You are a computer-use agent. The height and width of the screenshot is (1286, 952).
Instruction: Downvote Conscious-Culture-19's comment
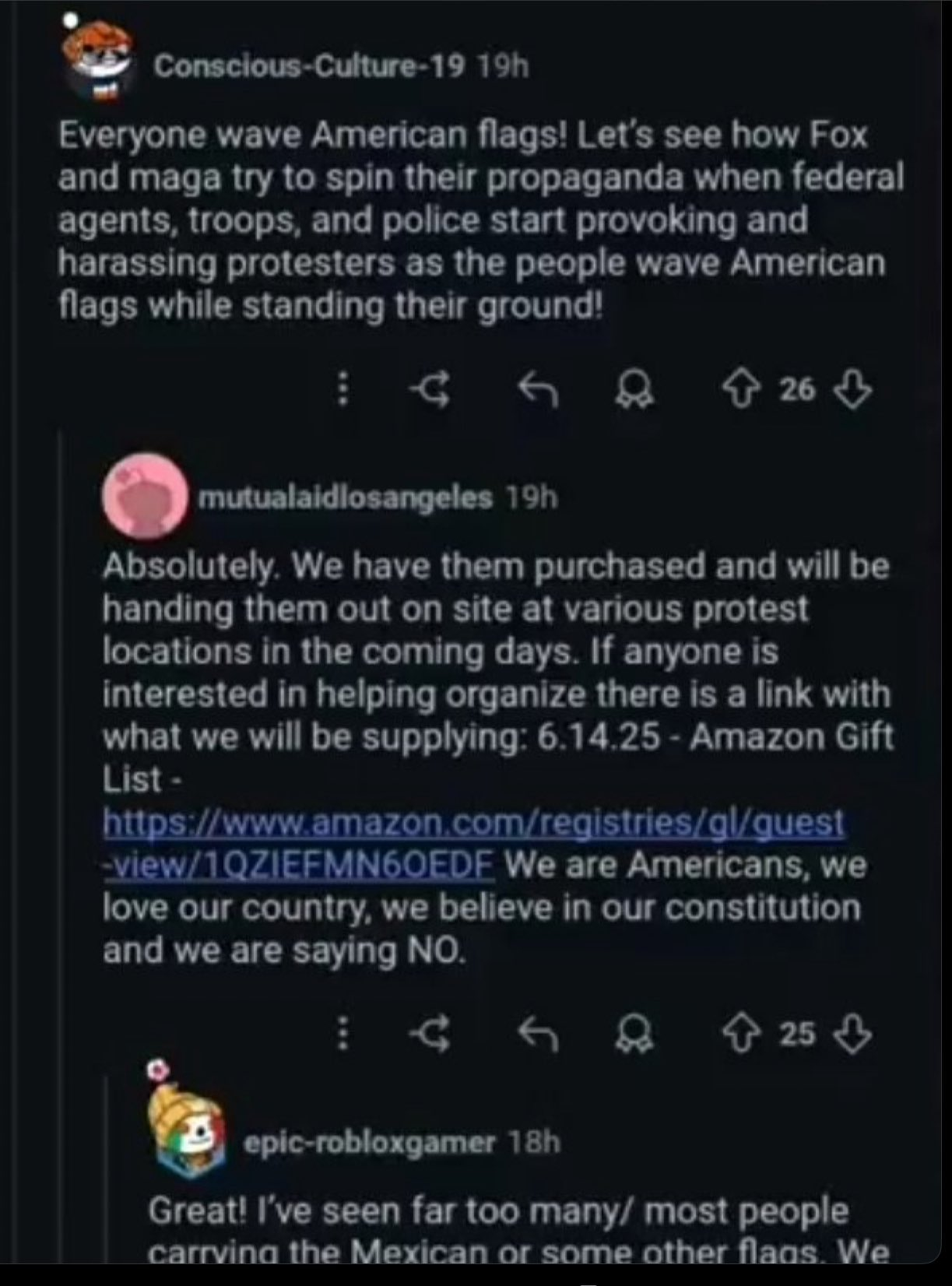pyautogui.click(x=853, y=388)
